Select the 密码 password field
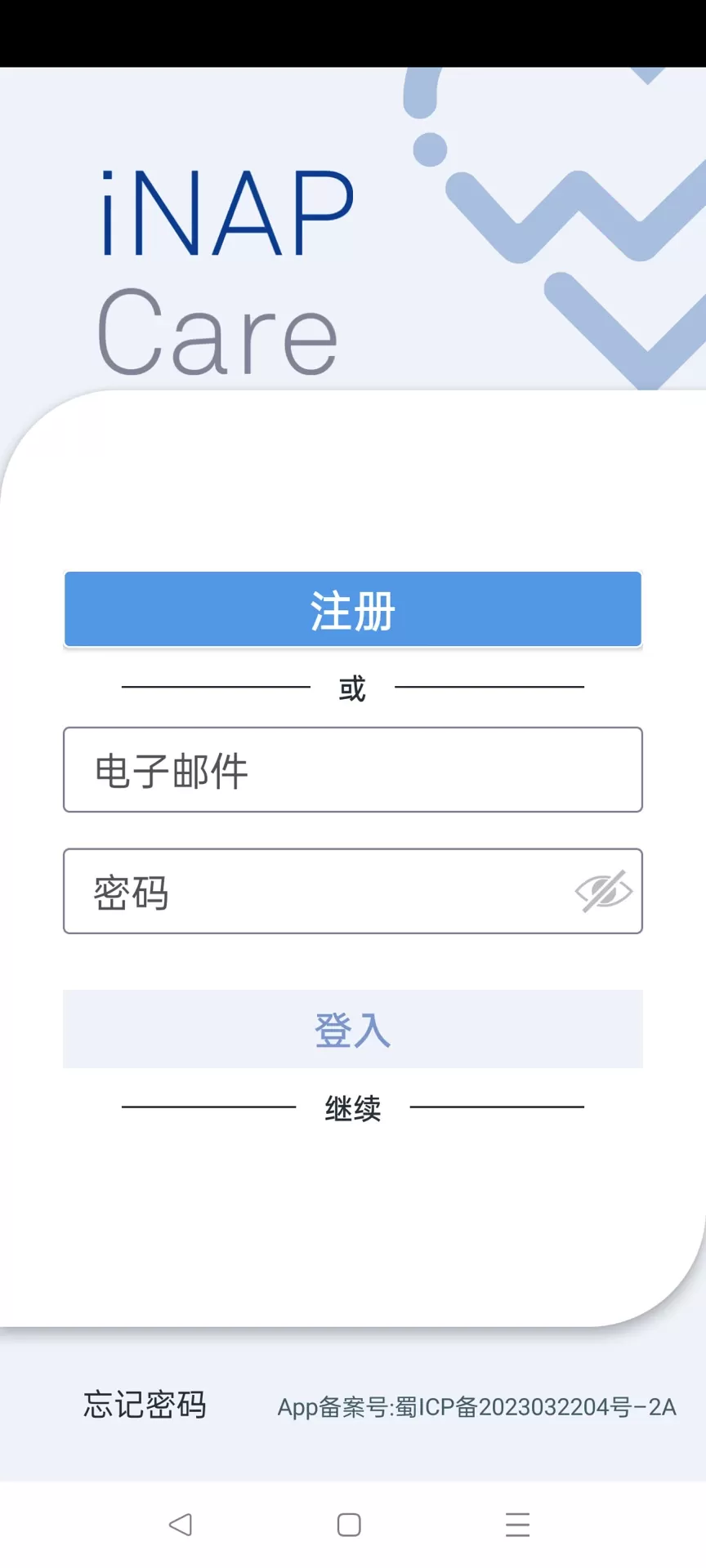Screen dimensions: 706x1568 point(353,891)
